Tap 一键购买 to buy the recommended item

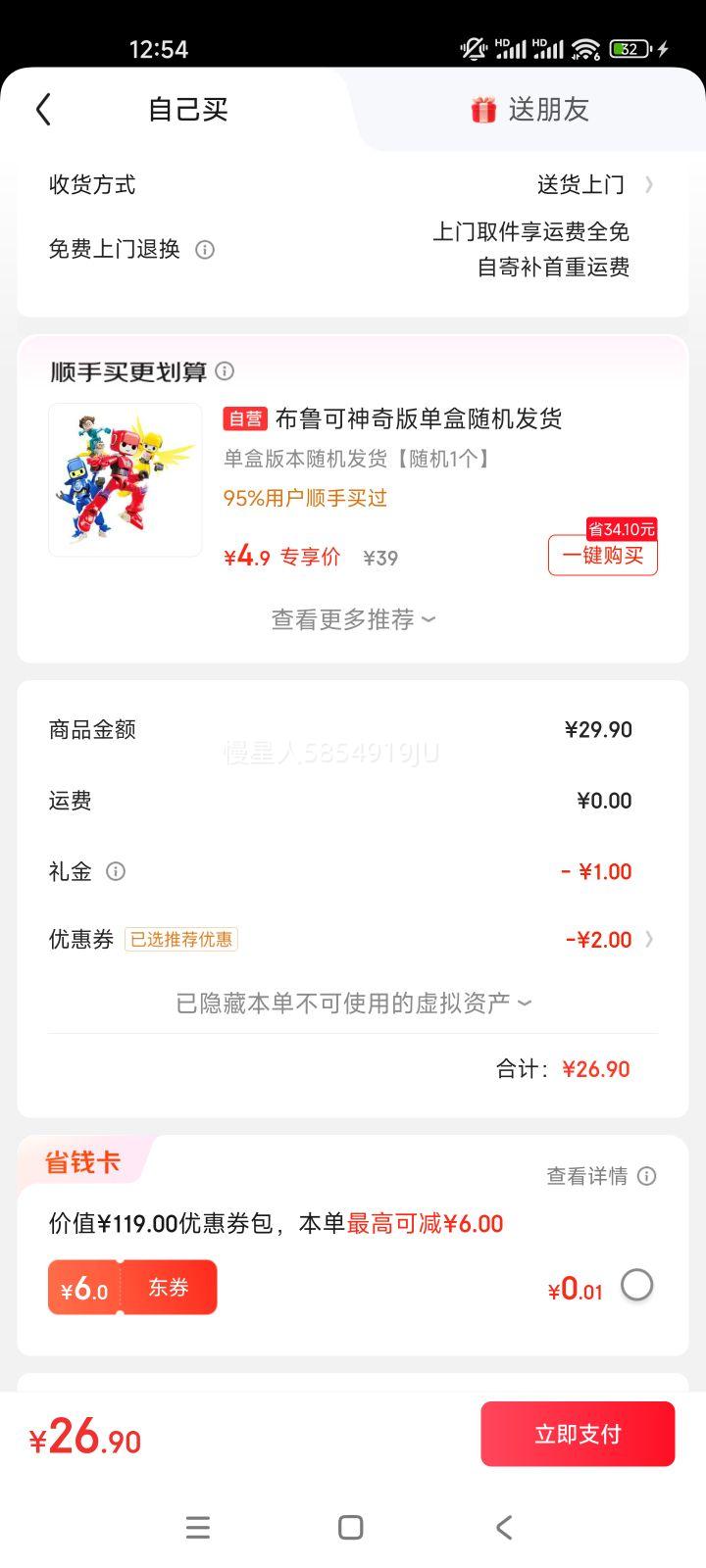(x=601, y=555)
